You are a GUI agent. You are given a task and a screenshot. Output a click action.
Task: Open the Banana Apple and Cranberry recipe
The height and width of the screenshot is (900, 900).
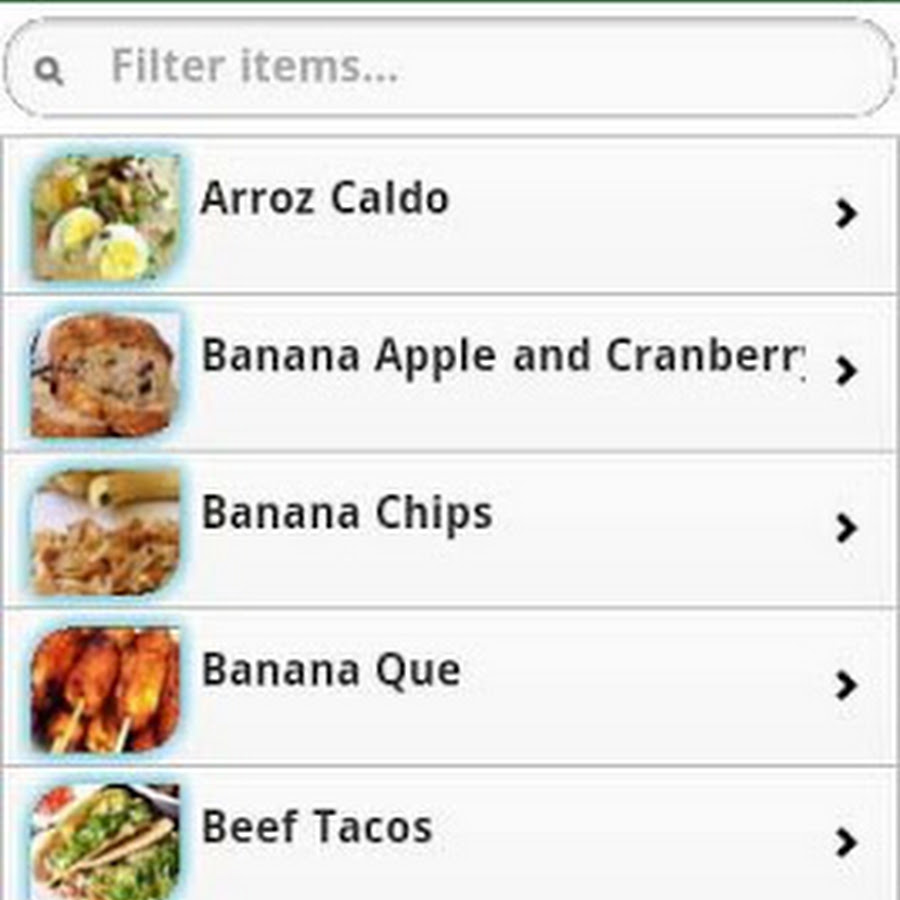click(450, 372)
